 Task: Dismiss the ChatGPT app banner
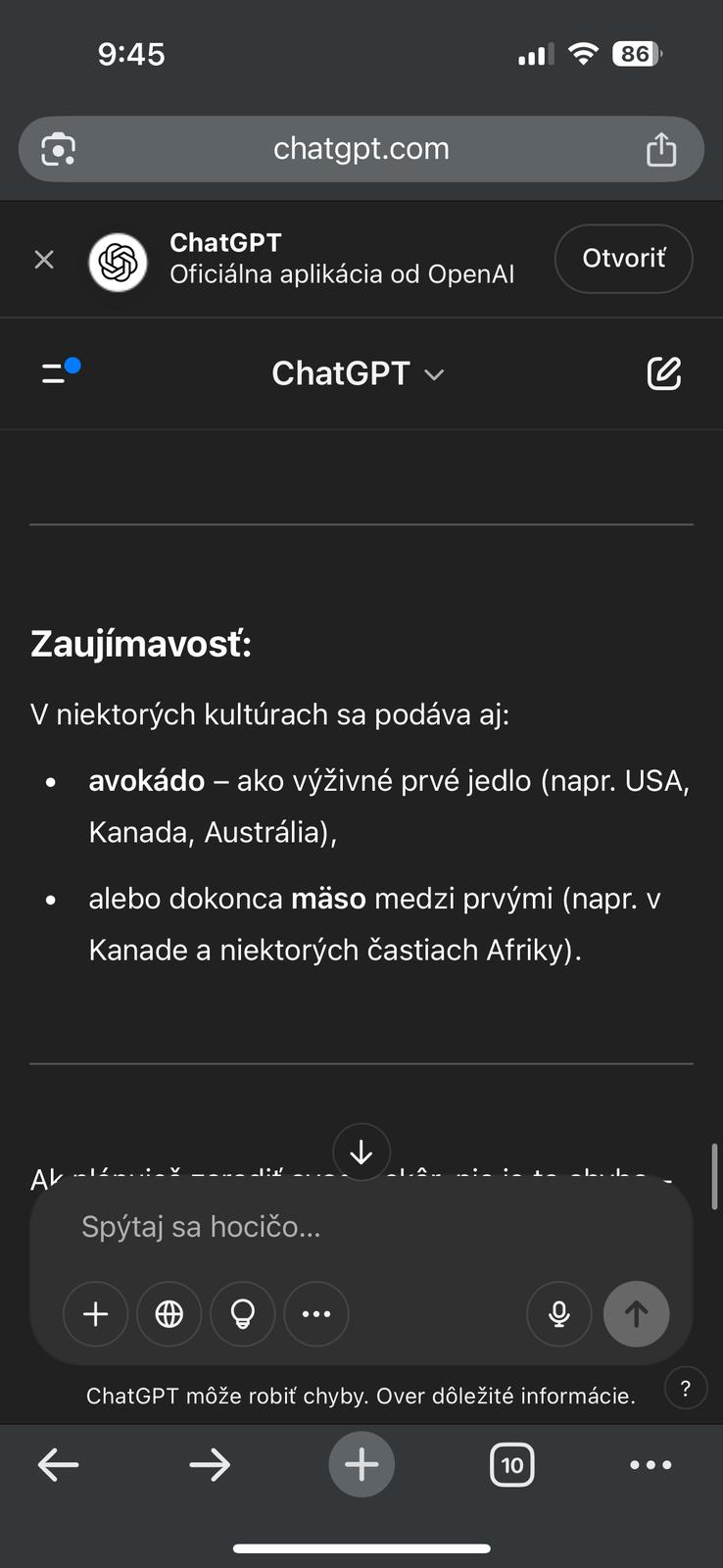tap(44, 260)
